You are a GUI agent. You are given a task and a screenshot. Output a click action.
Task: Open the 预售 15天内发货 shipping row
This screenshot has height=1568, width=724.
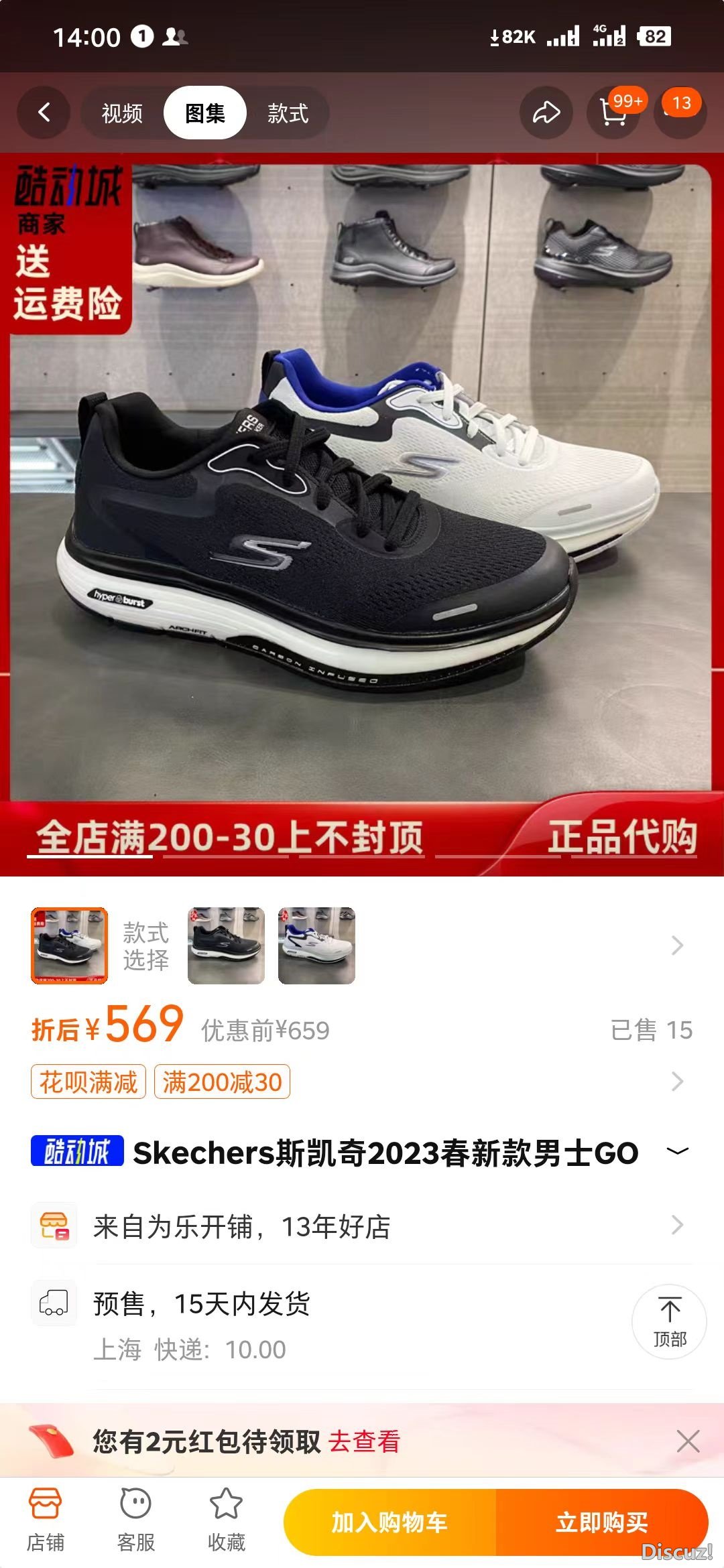pyautogui.click(x=201, y=1304)
